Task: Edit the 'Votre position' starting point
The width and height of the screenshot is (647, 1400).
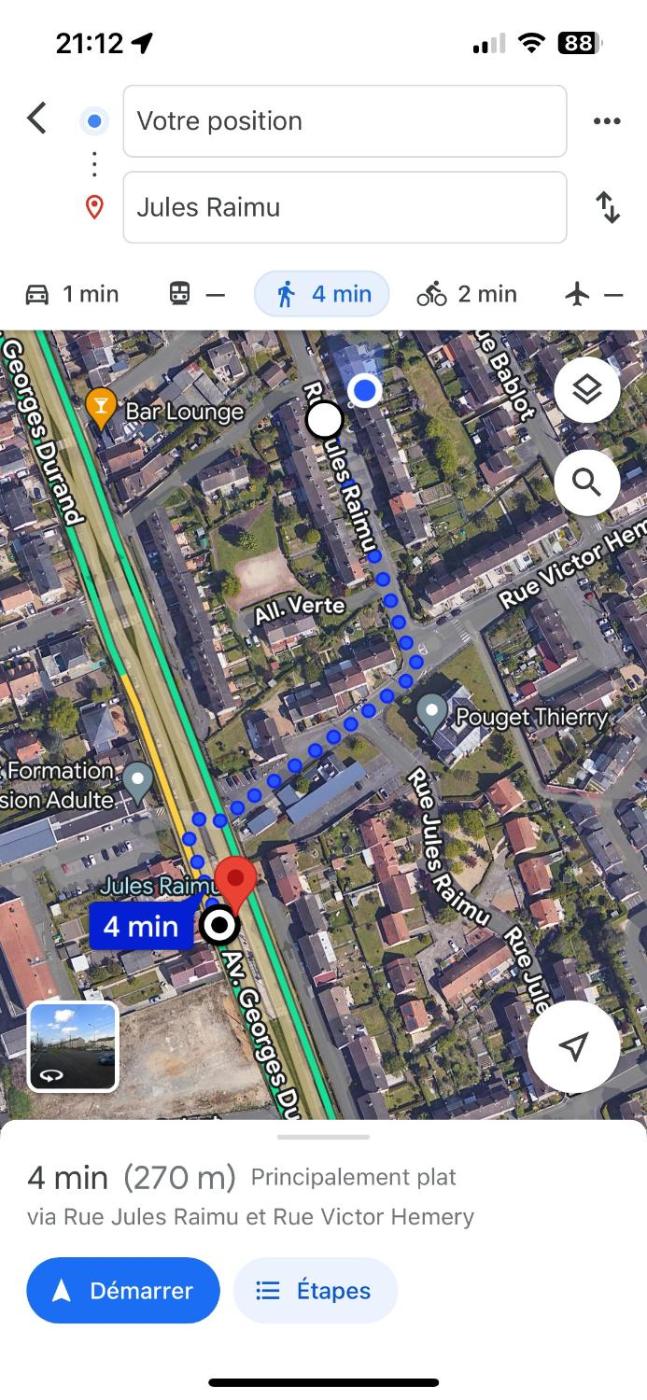Action: click(344, 121)
